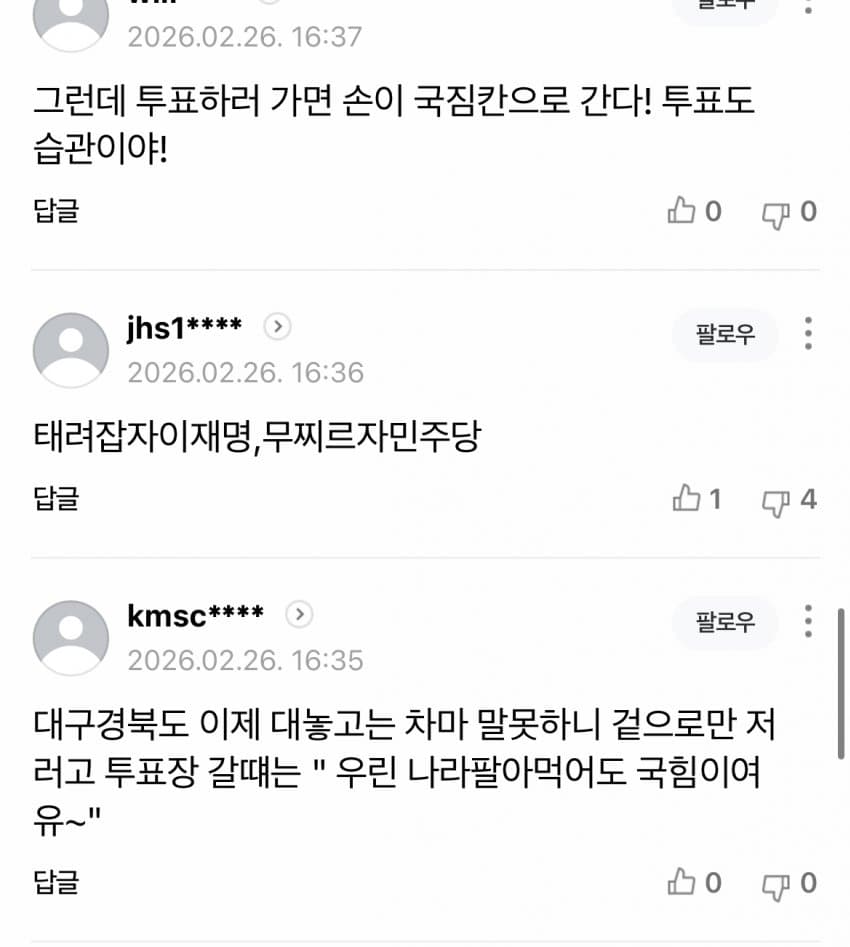Open overflow menu on jhs1**** comment
The height and width of the screenshot is (947, 850).
pos(808,334)
